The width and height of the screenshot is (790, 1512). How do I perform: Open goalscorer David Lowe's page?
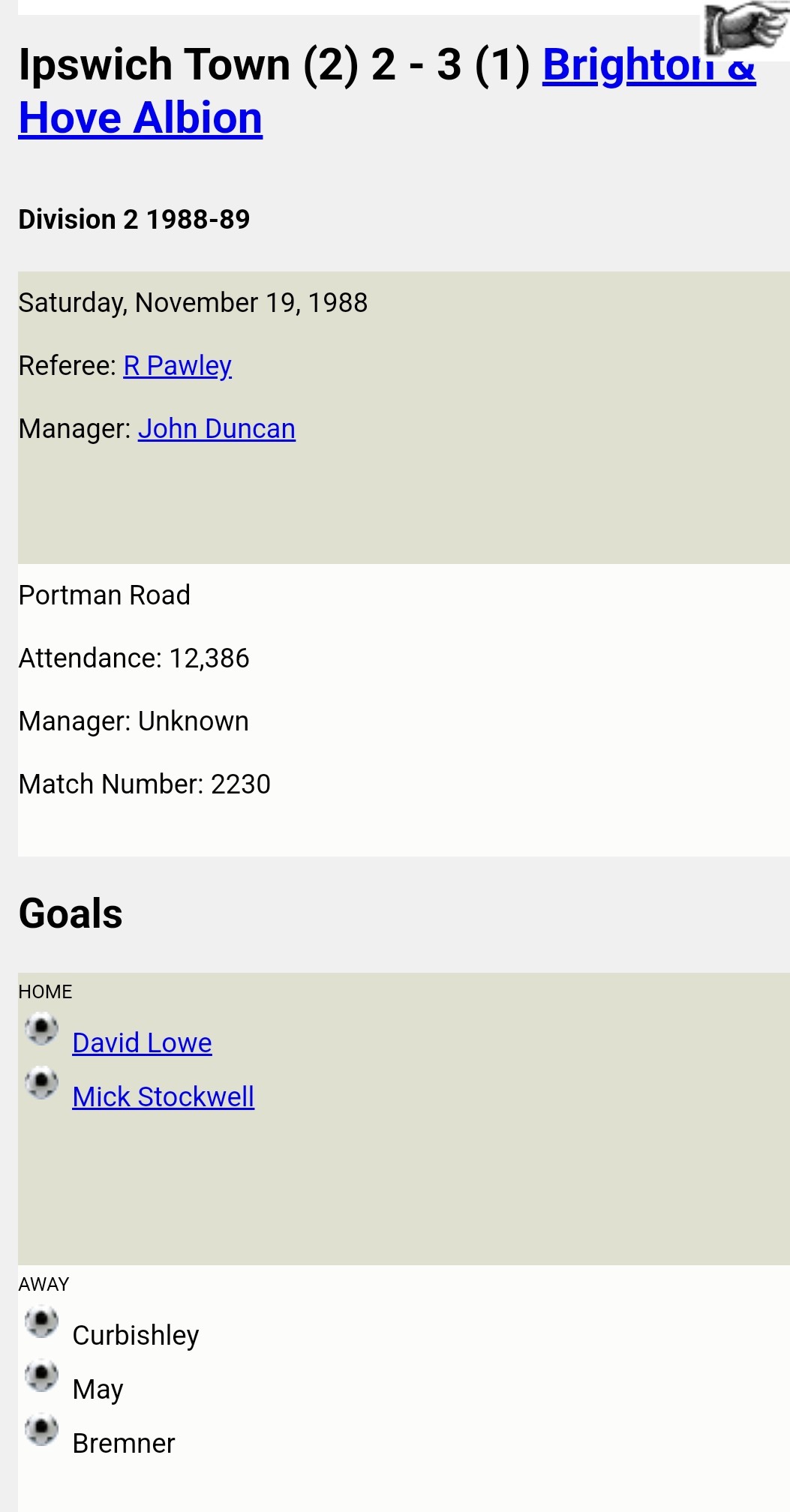(x=143, y=1043)
